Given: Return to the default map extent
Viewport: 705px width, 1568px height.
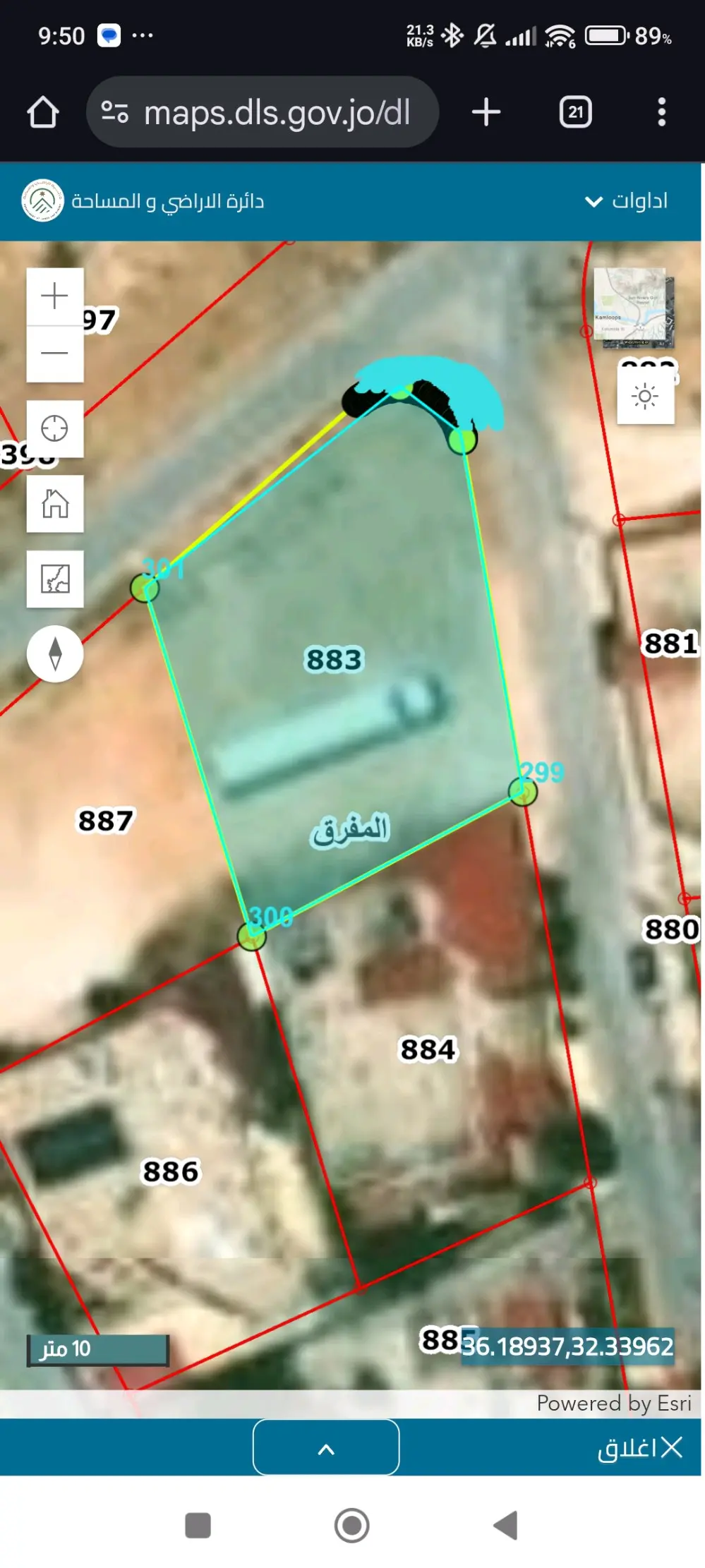Looking at the screenshot, I should (x=55, y=503).
